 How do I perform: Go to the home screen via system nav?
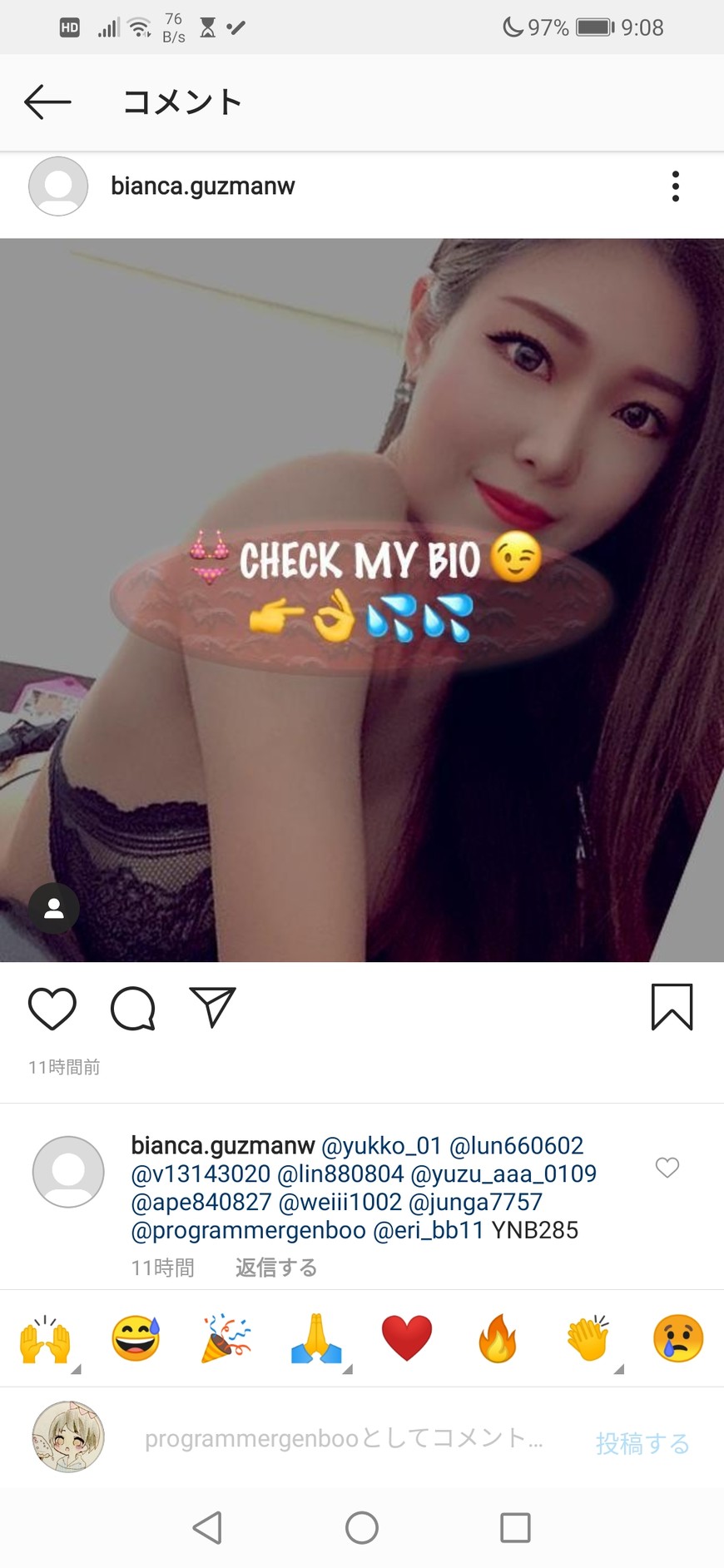coord(362,1528)
